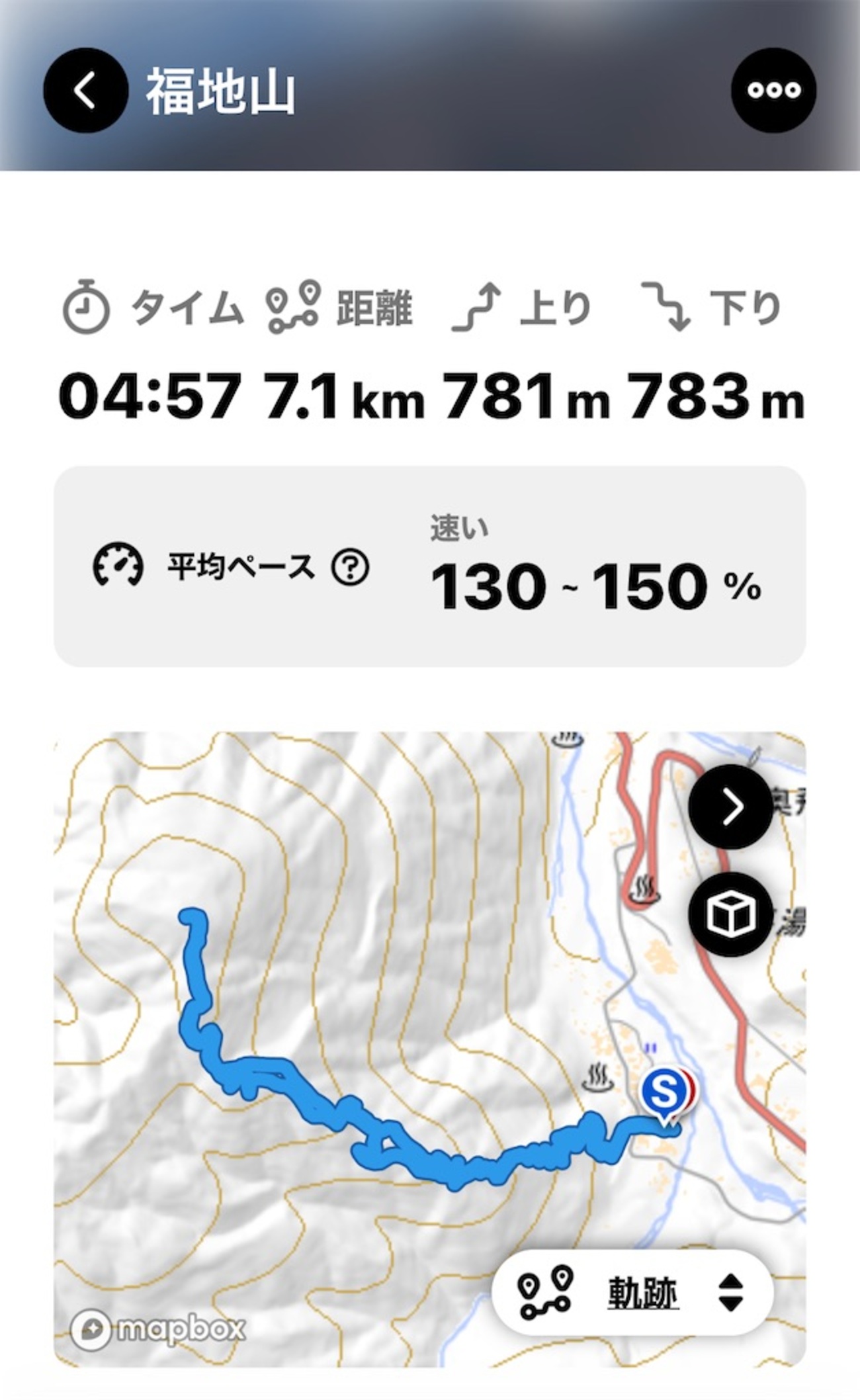This screenshot has height=1400, width=860.
Task: Open the three-dot overflow menu
Action: point(773,90)
